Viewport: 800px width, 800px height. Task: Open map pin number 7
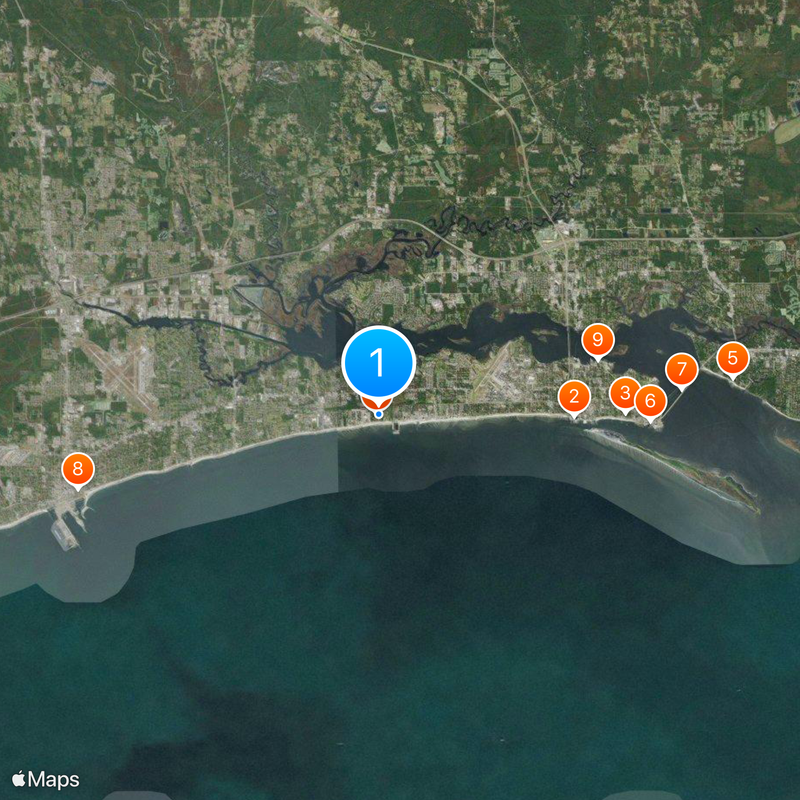pyautogui.click(x=682, y=370)
